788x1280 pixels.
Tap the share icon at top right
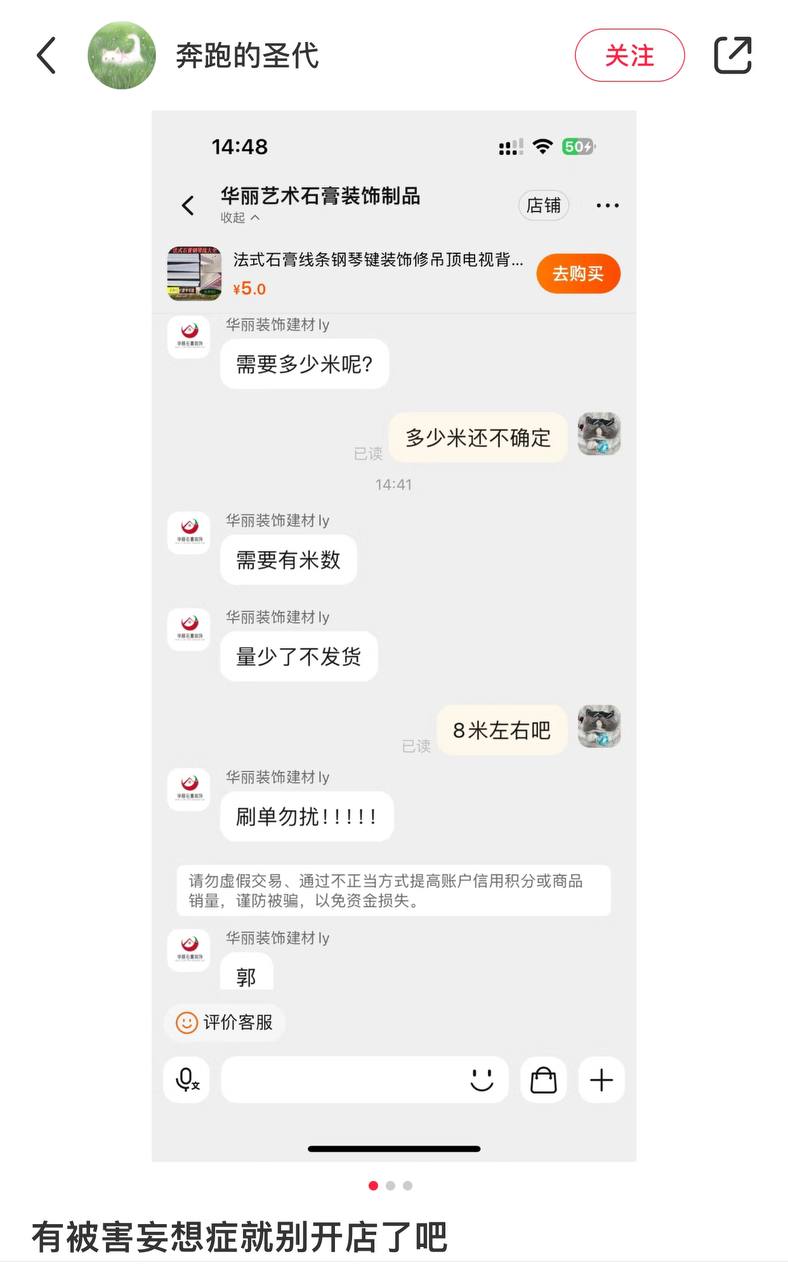pyautogui.click(x=733, y=55)
